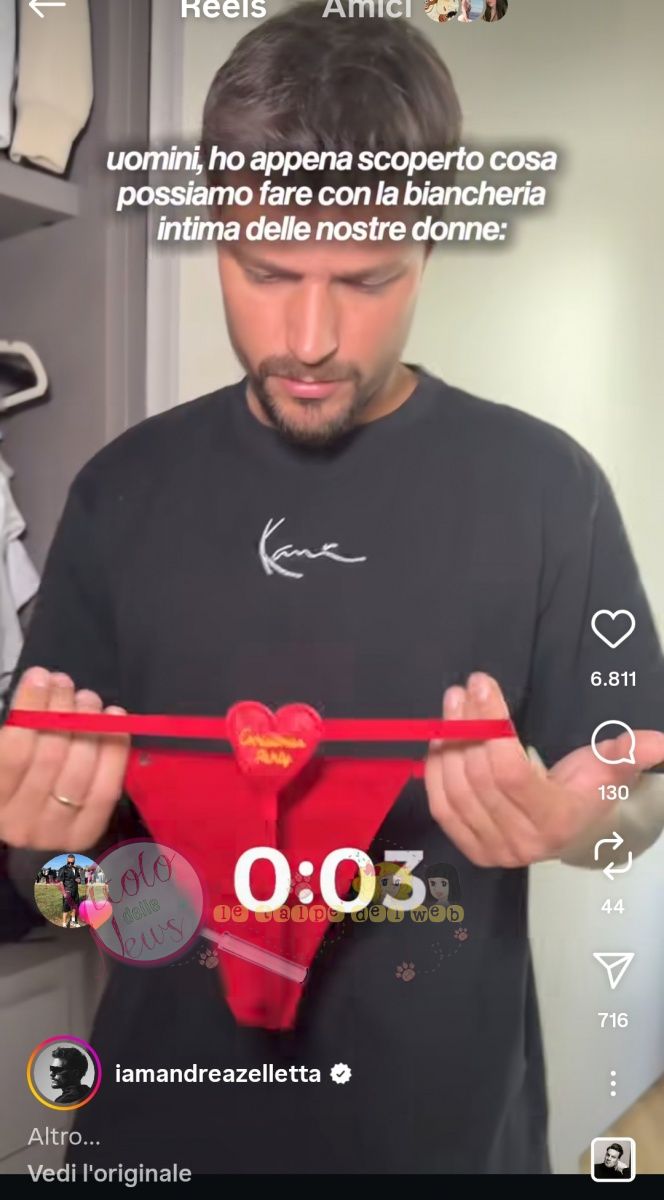The height and width of the screenshot is (1200, 664).
Task: Share the reel via paper plane icon
Action: point(613,970)
